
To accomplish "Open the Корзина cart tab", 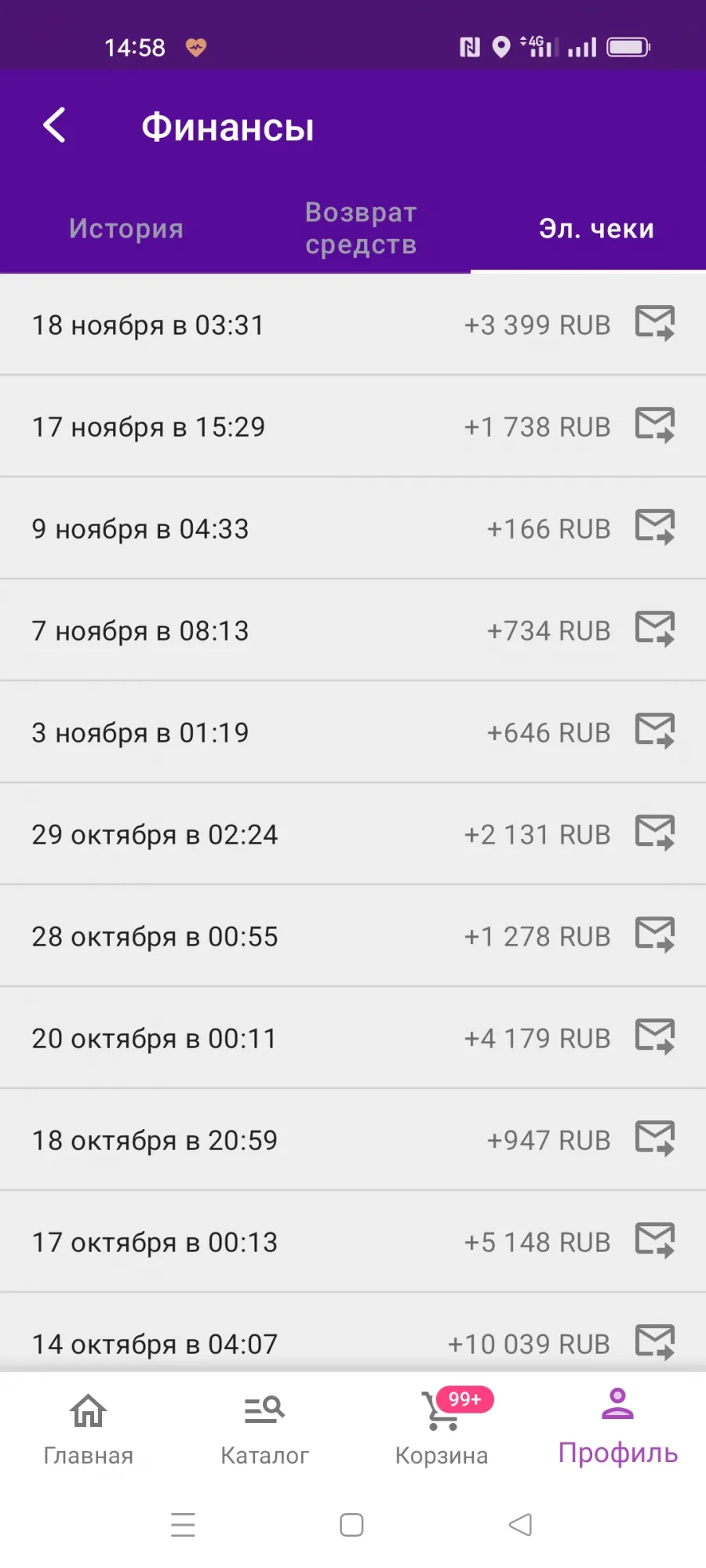I will [x=442, y=1428].
